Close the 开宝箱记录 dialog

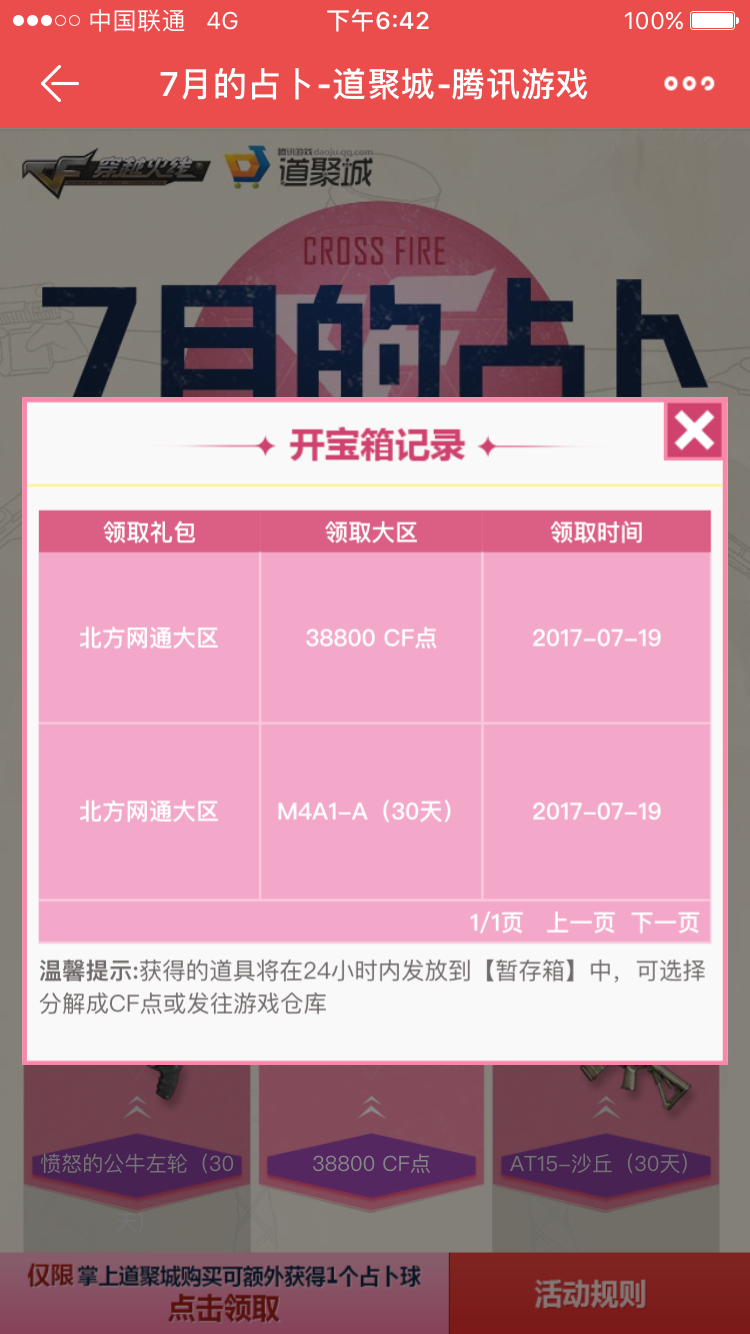(x=694, y=431)
